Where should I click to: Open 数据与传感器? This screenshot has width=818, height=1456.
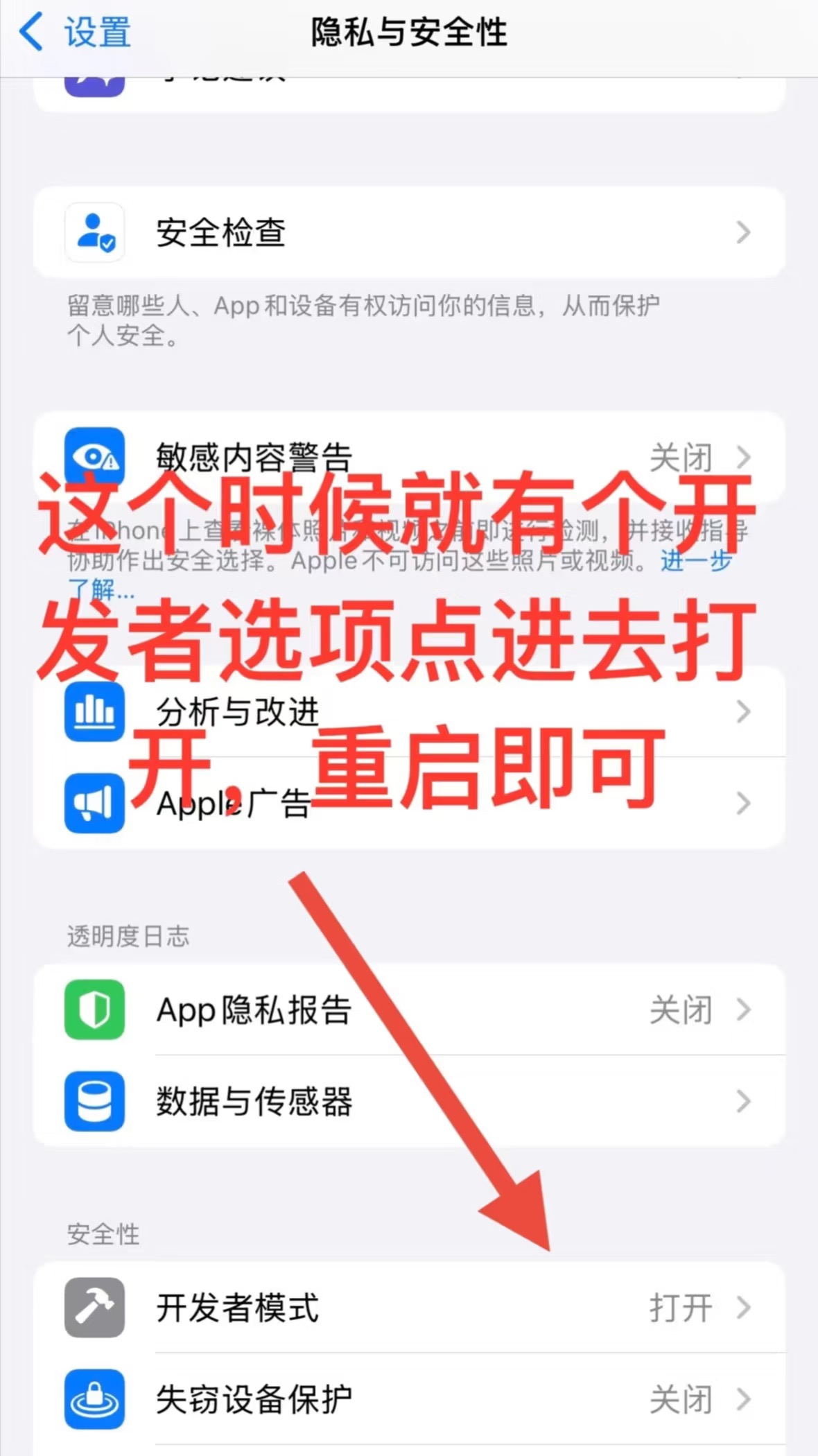coord(409,1101)
